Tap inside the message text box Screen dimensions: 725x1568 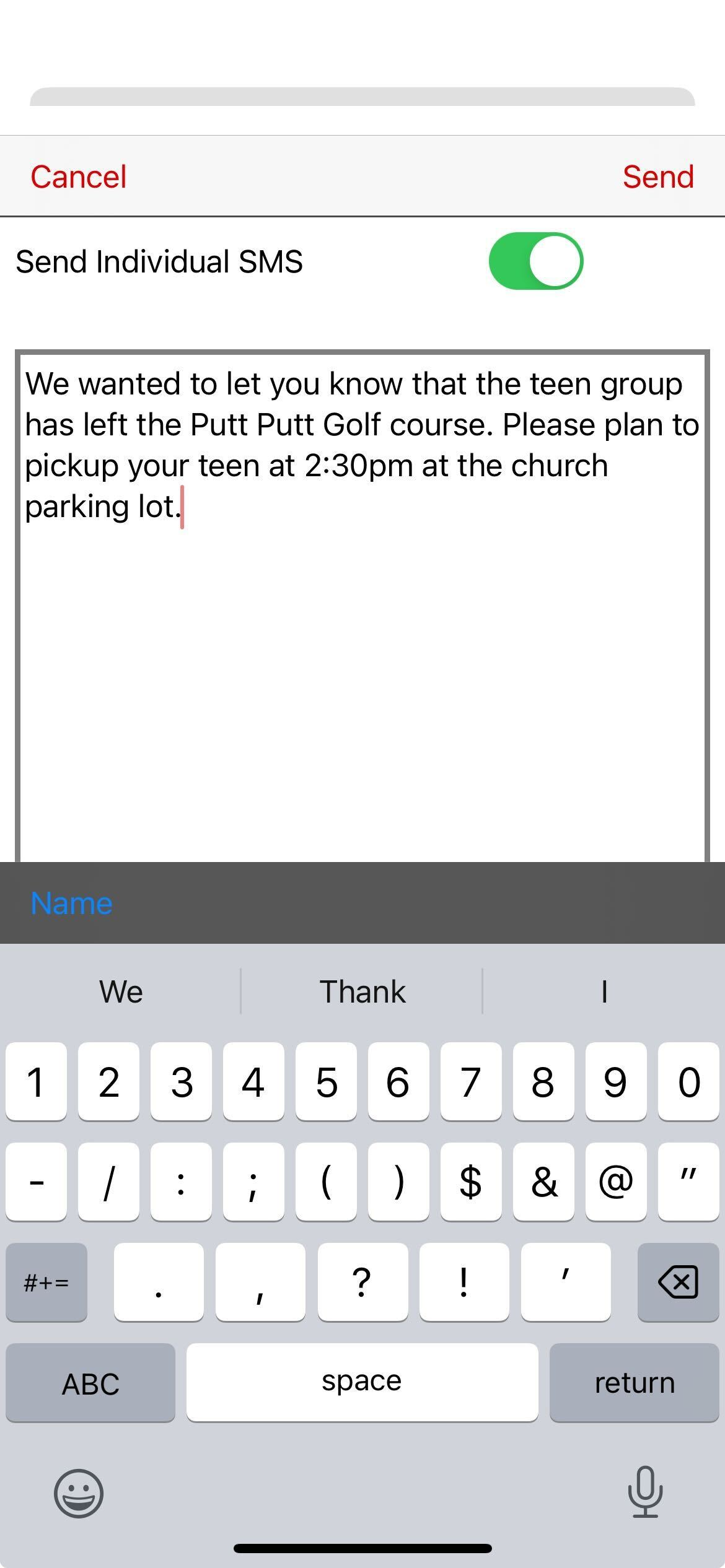(362, 650)
